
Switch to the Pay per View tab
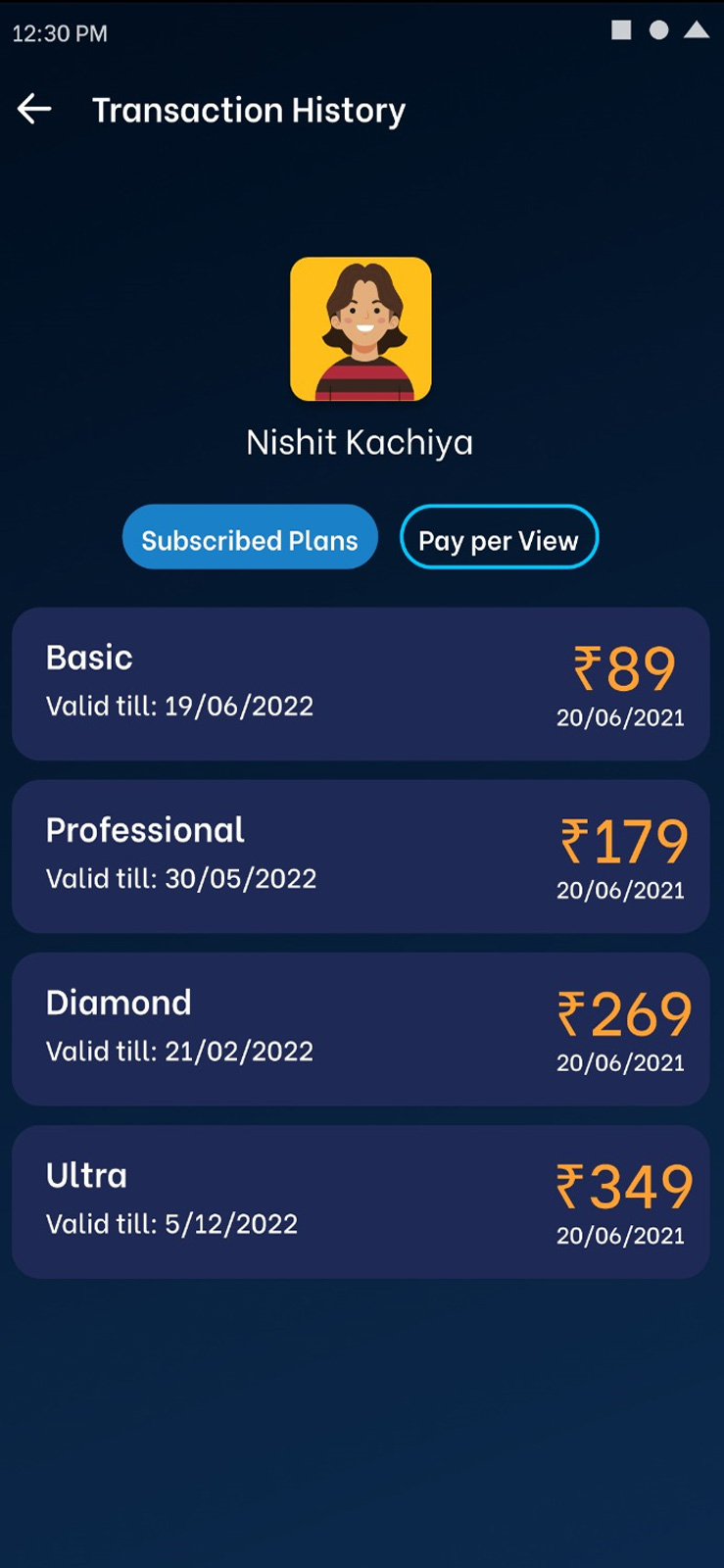499,538
